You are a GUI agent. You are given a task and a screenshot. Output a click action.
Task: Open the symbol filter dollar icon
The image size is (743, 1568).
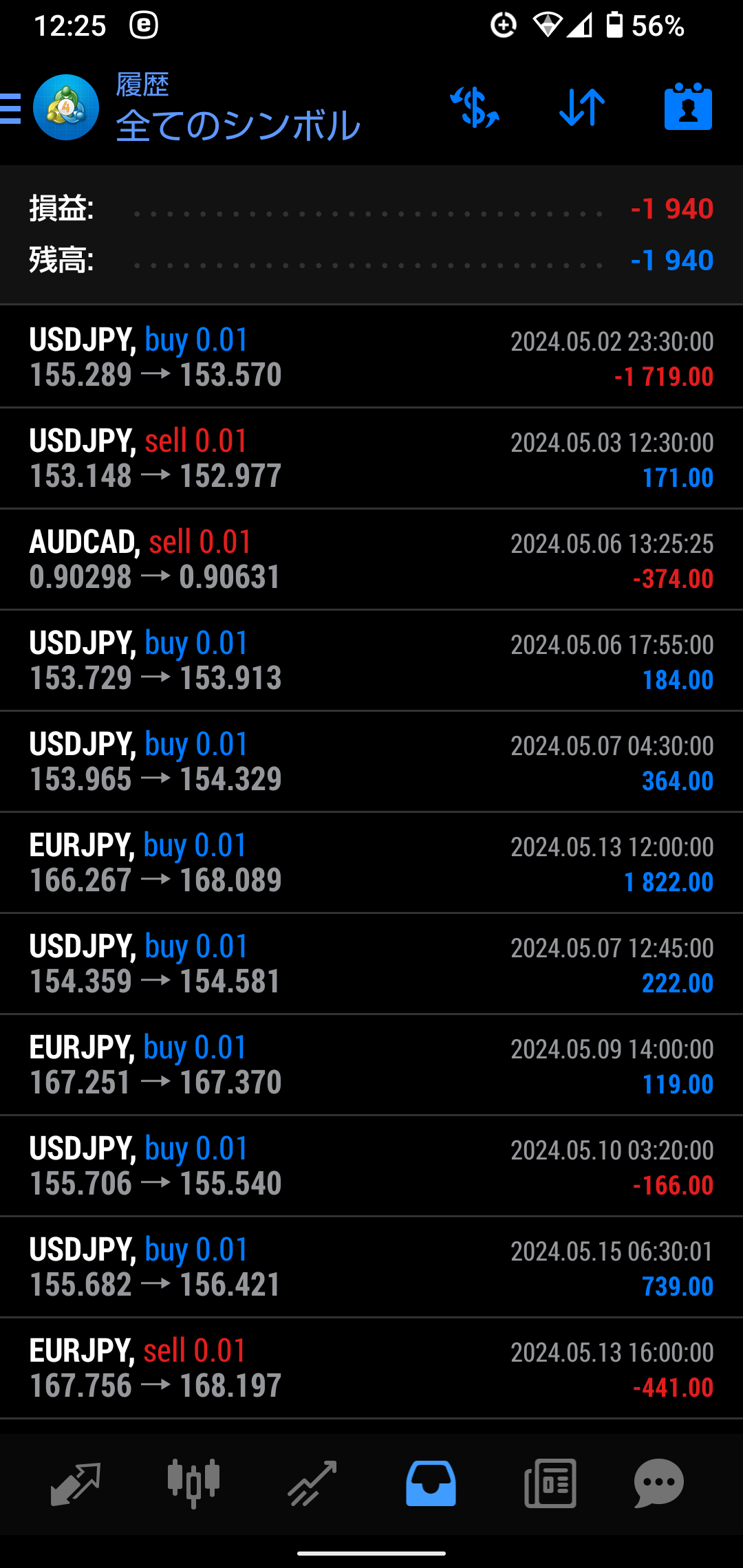click(475, 107)
